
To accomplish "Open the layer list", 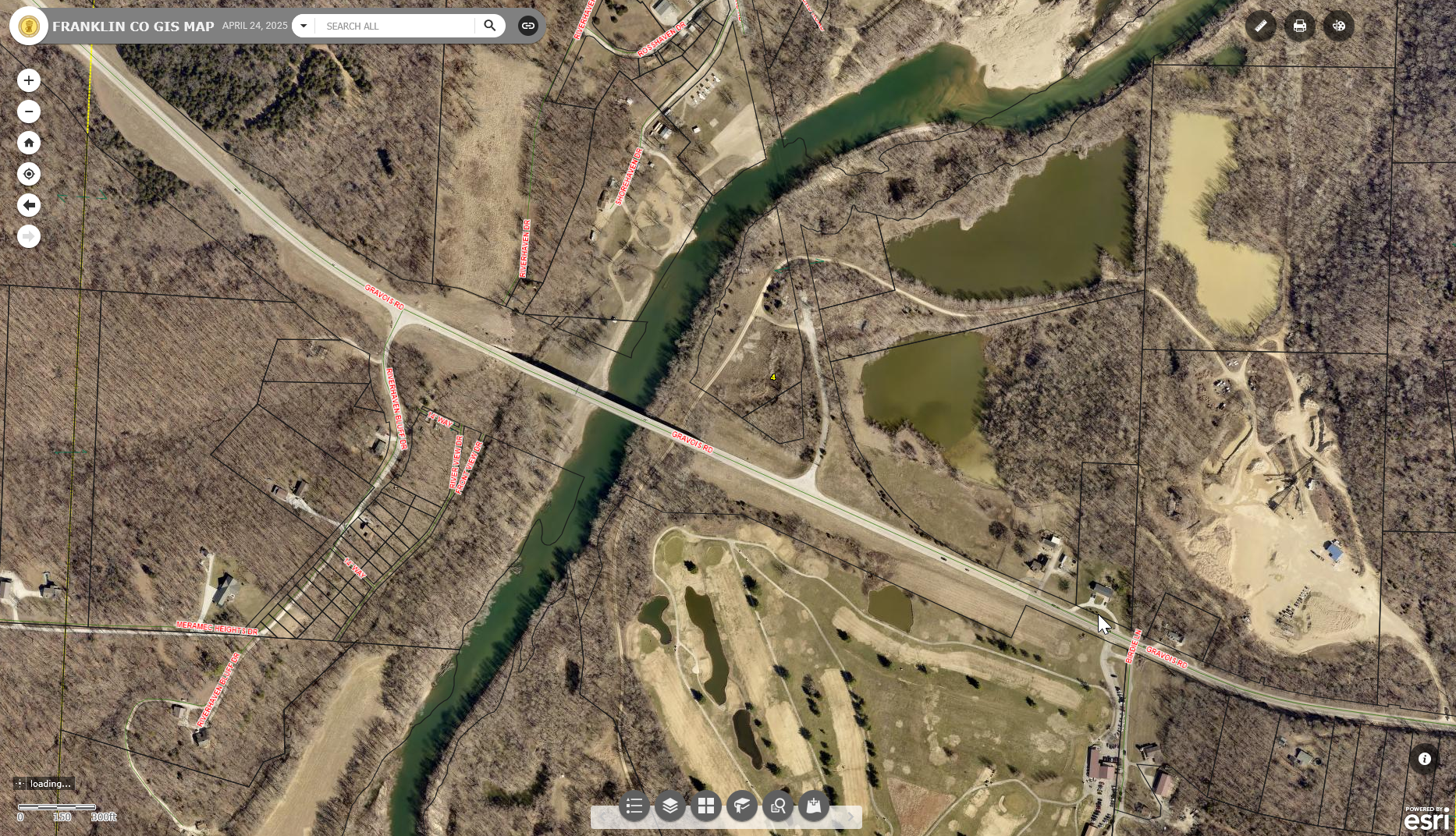I will (x=670, y=806).
